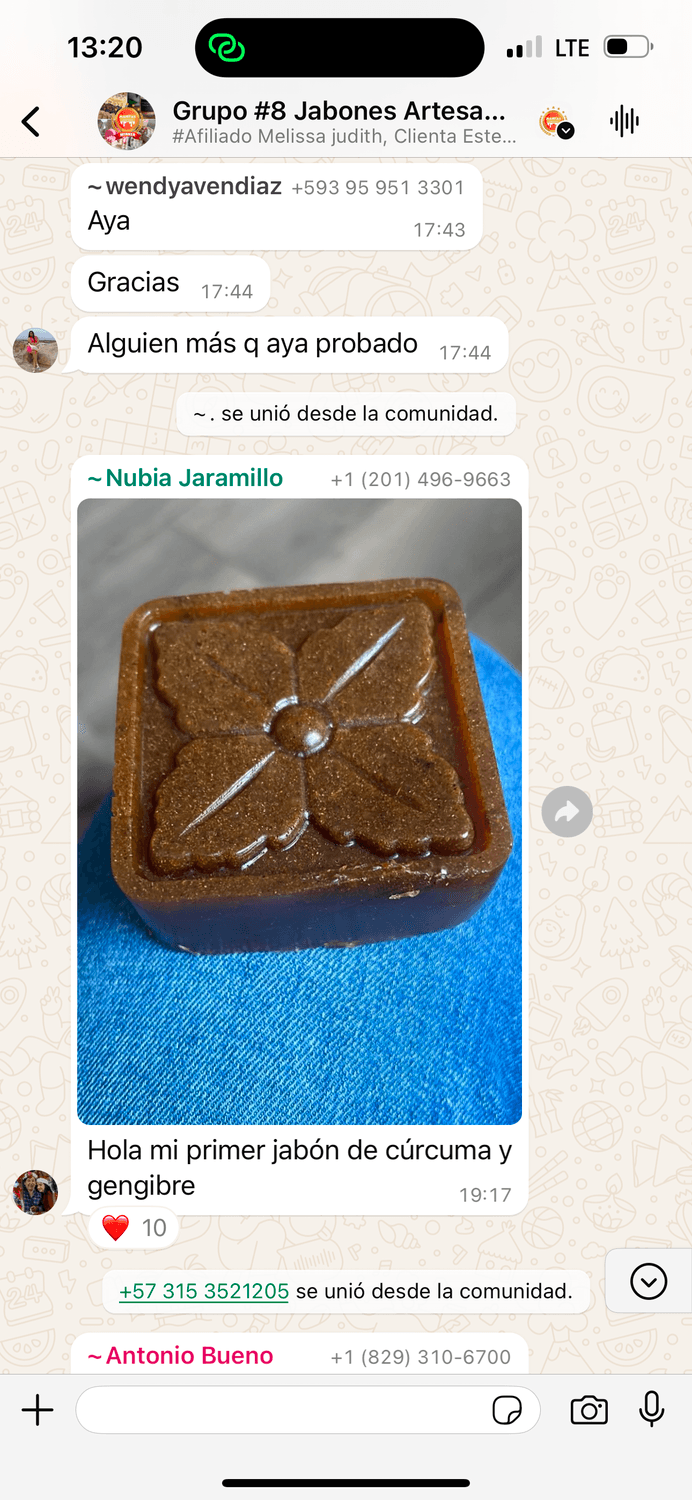Forward the soap photo message
The image size is (692, 1500).
click(x=567, y=813)
